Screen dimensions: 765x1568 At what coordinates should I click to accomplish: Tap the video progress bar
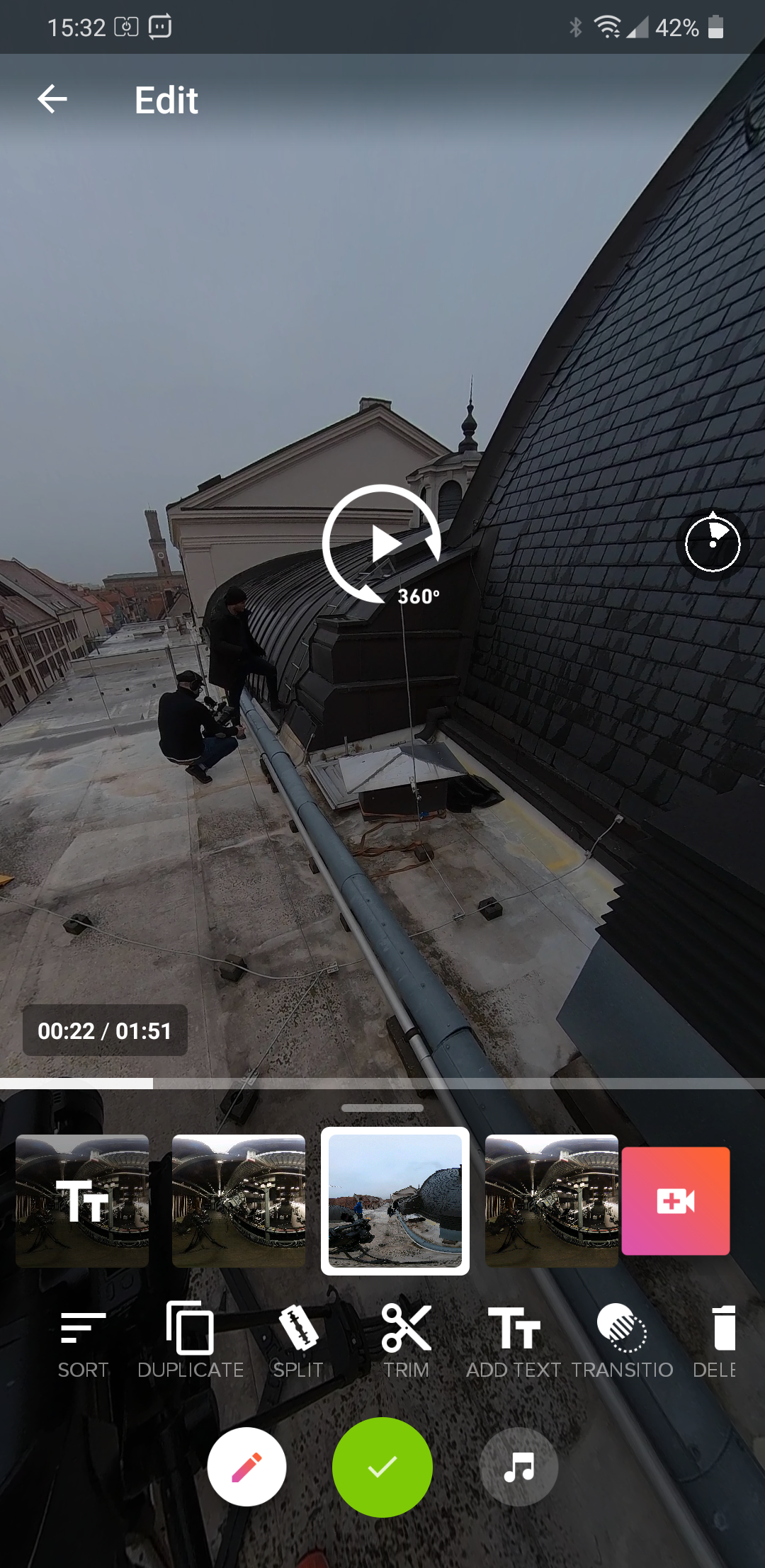pyautogui.click(x=382, y=1083)
